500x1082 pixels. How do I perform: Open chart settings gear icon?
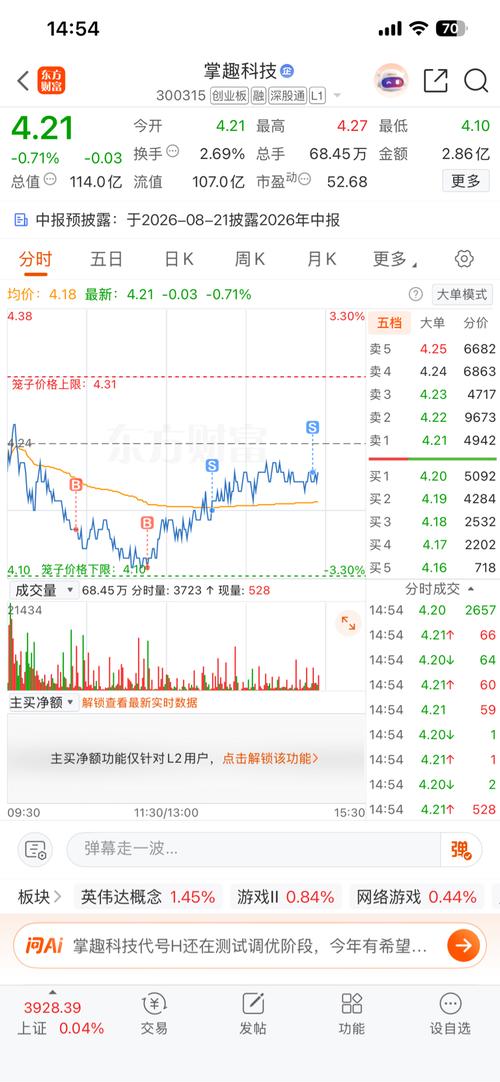[464, 259]
